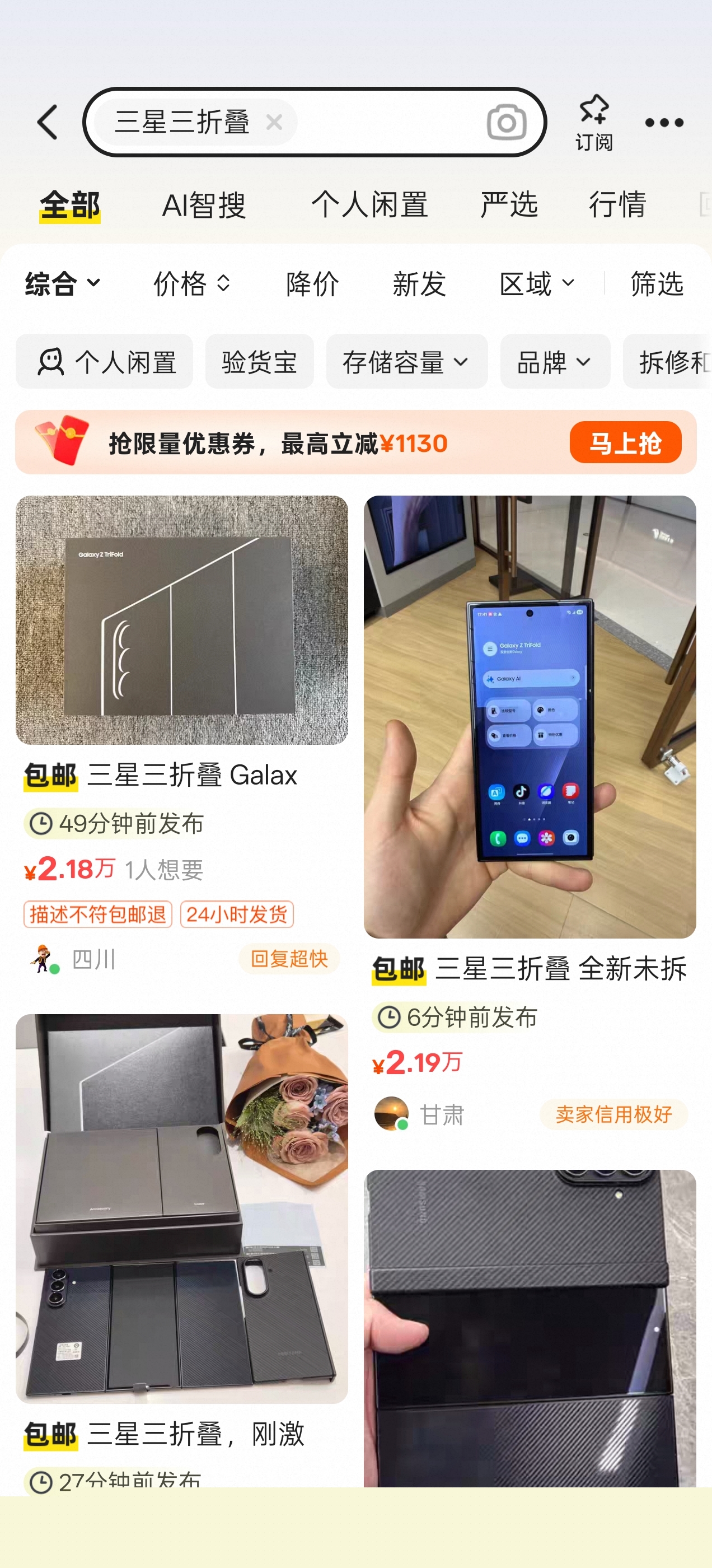This screenshot has width=712, height=1568.
Task: Switch to the 个人闲置 tab
Action: 369,205
